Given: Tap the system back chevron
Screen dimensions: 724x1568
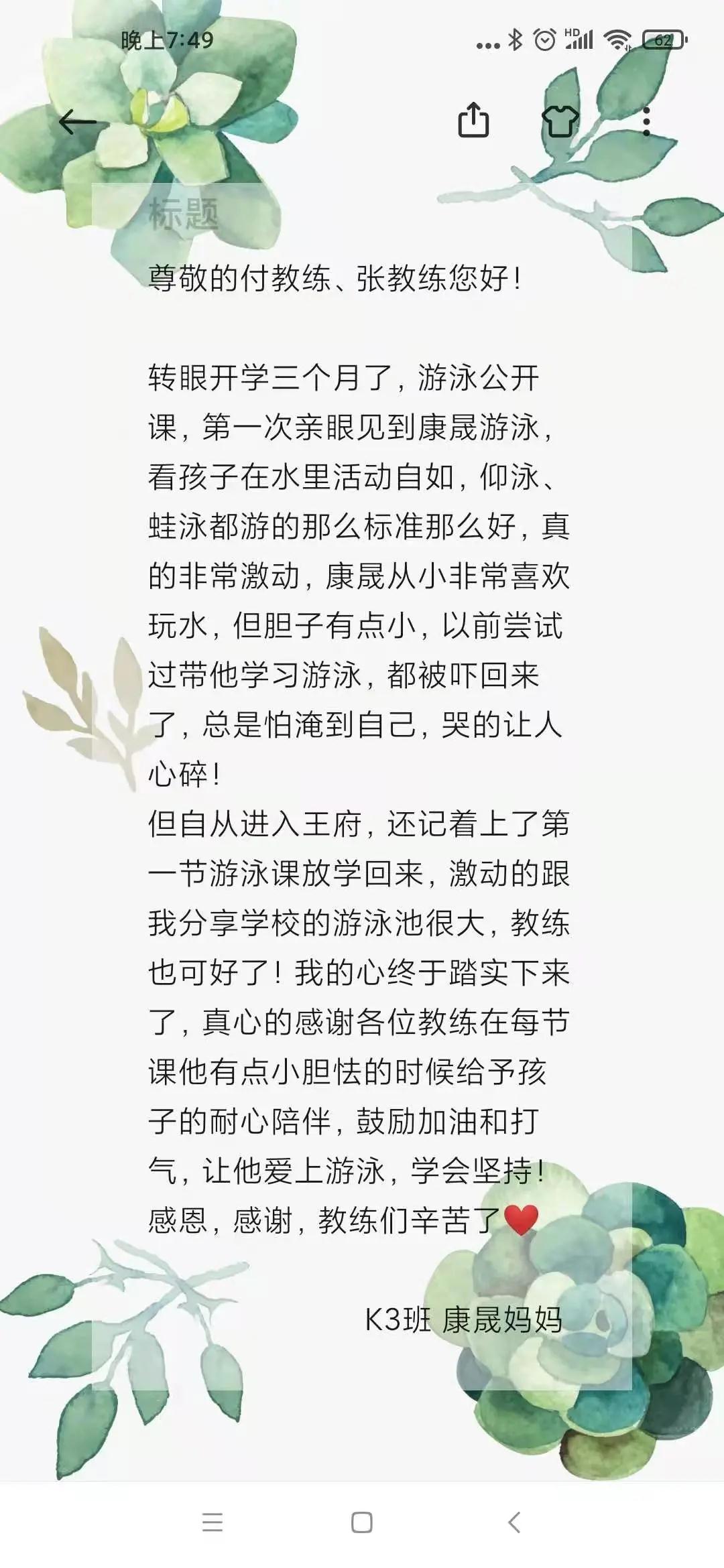Looking at the screenshot, I should coord(514,1522).
